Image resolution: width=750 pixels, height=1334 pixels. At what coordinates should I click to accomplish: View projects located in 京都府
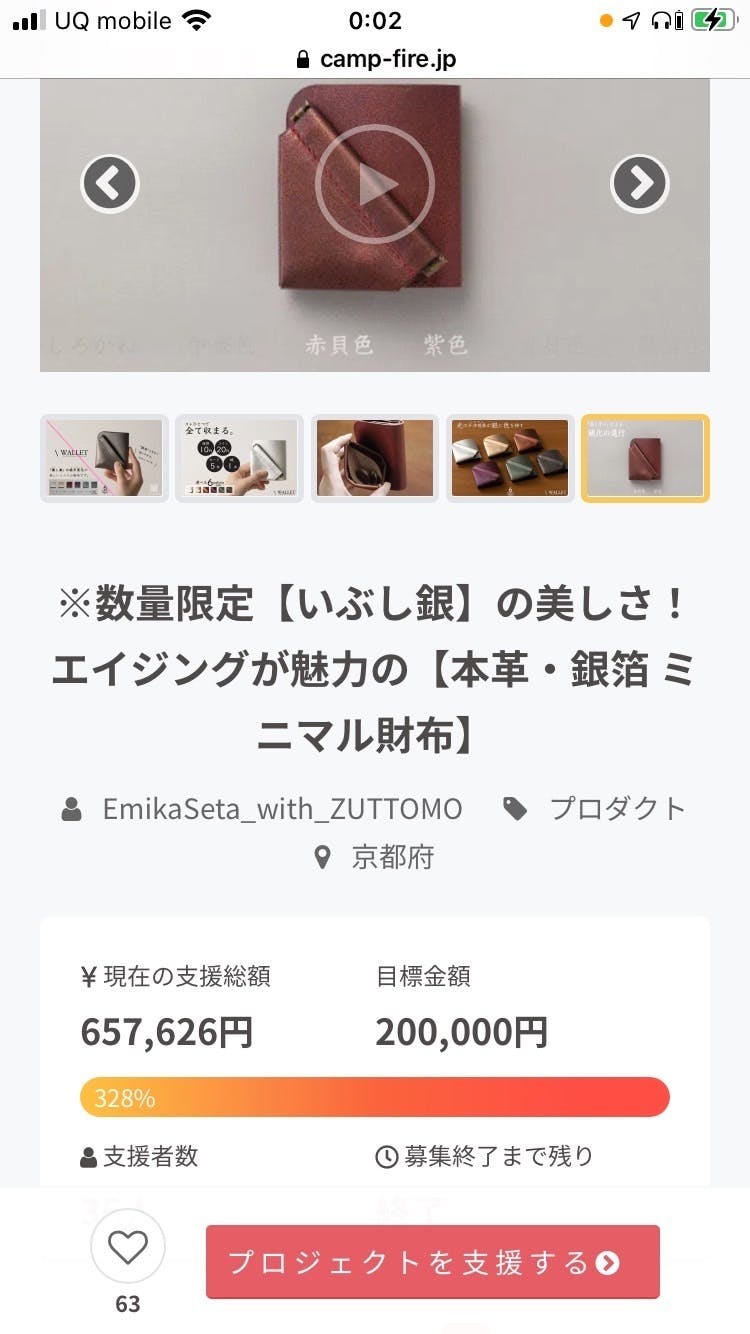tap(392, 857)
